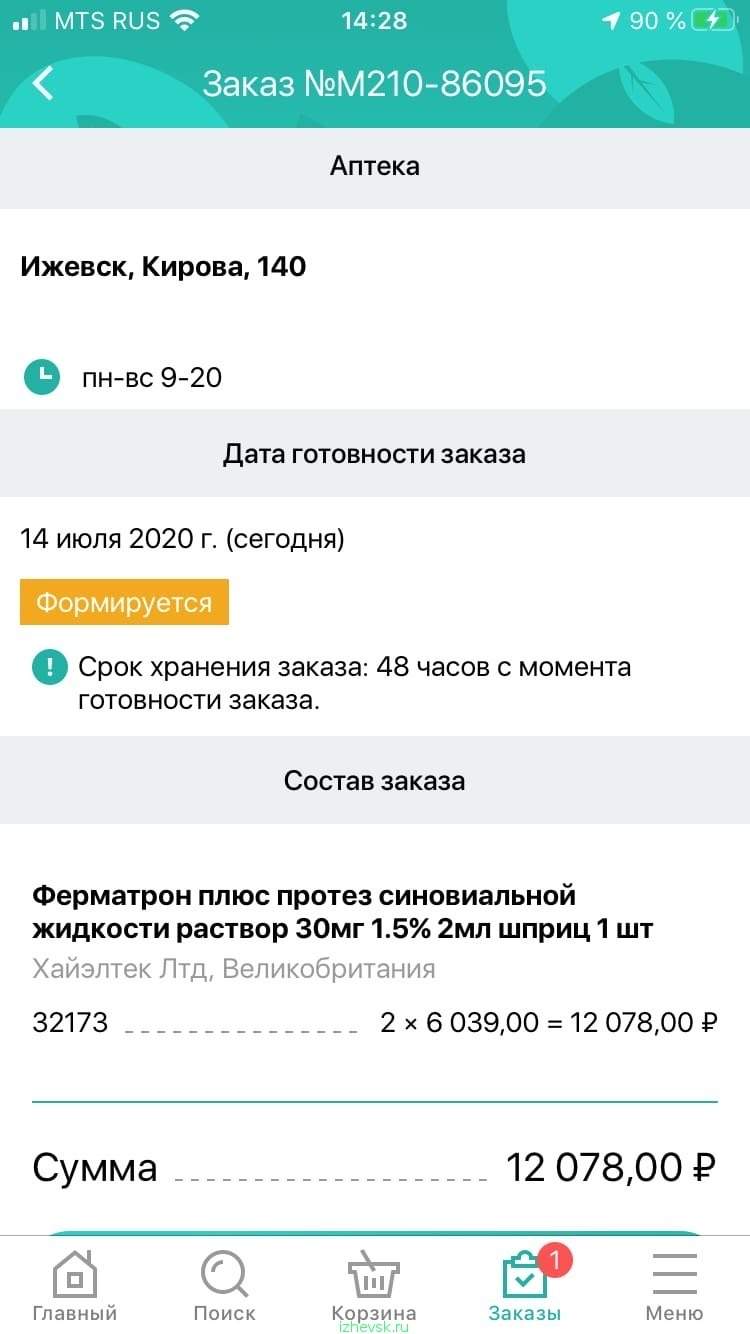
Task: Open the Корзина tab
Action: click(x=374, y=1285)
